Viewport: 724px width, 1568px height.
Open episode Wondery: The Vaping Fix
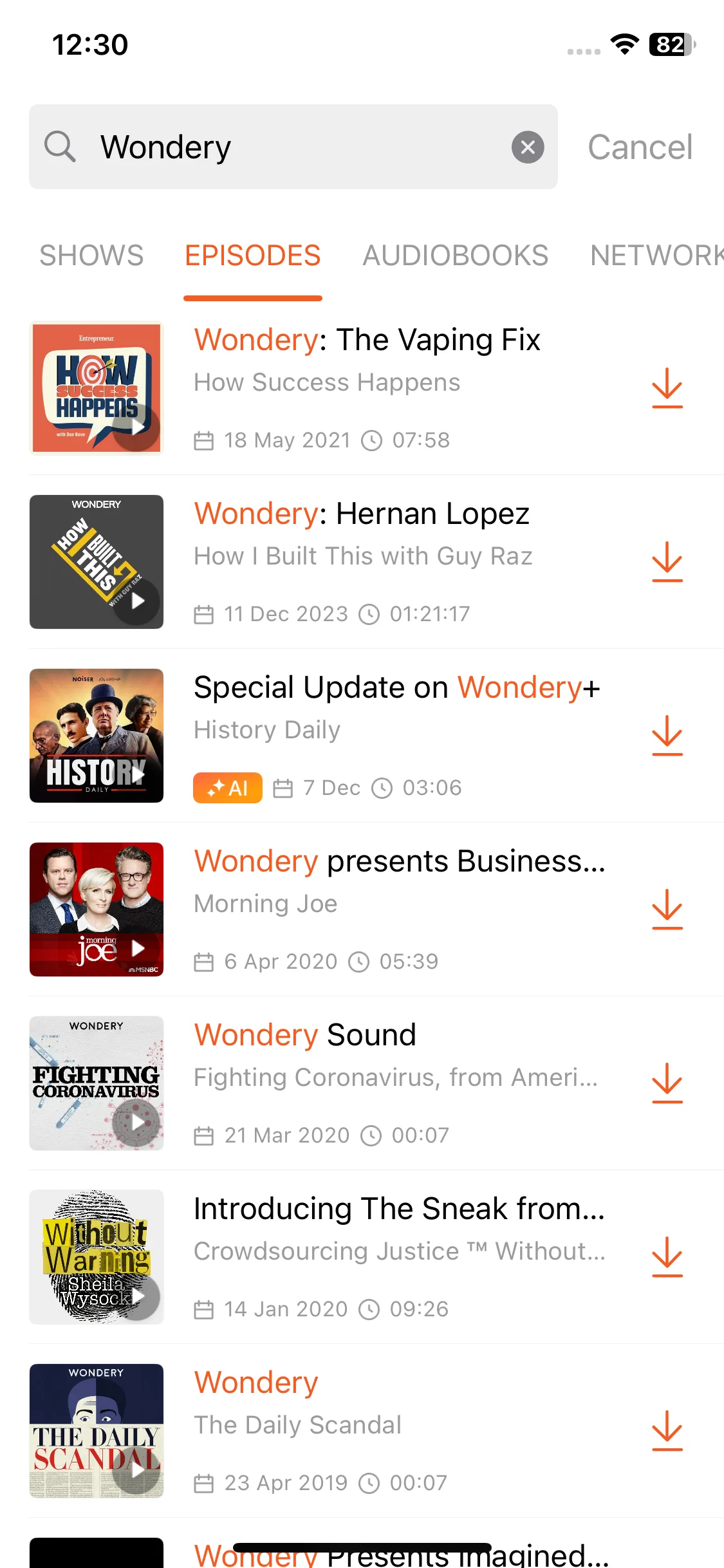367,340
